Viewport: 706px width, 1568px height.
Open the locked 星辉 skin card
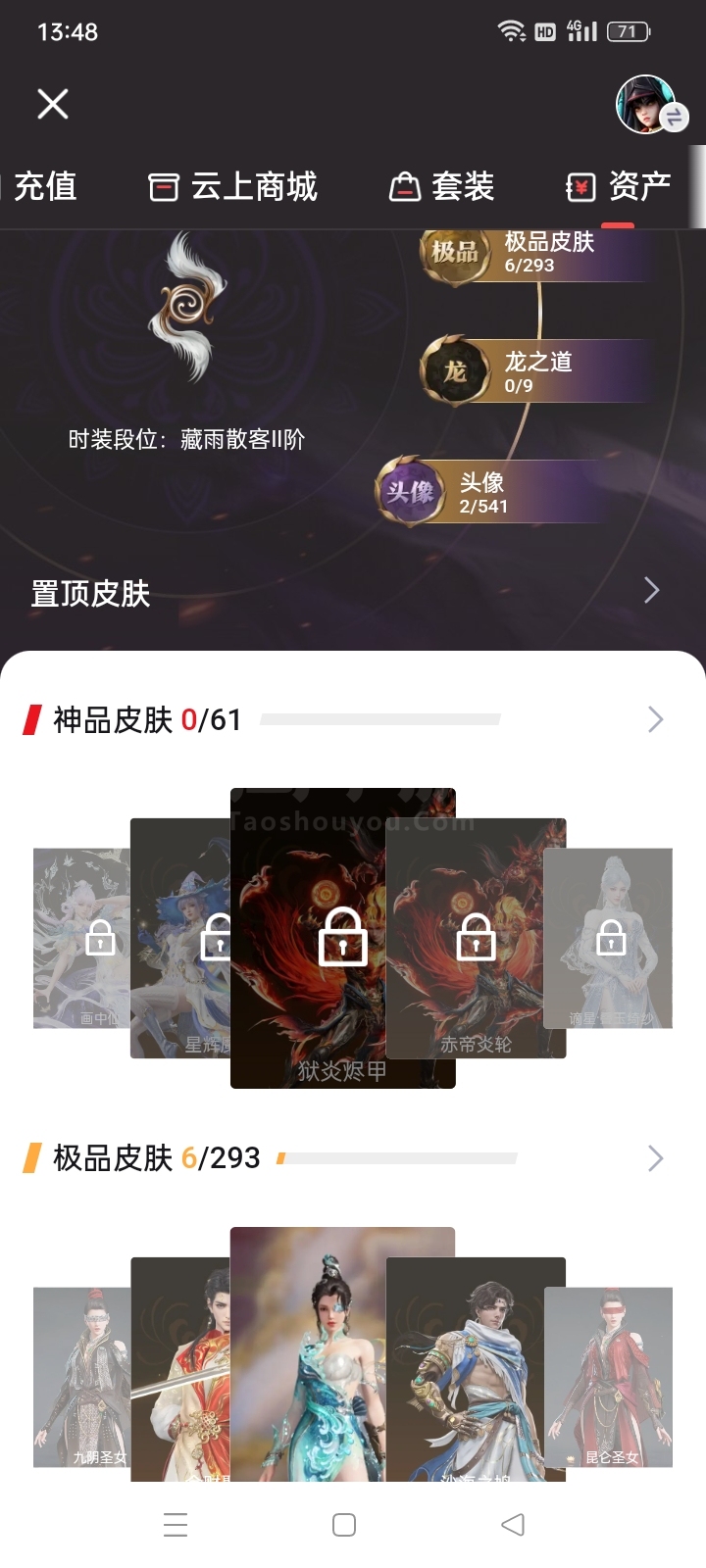point(180,938)
